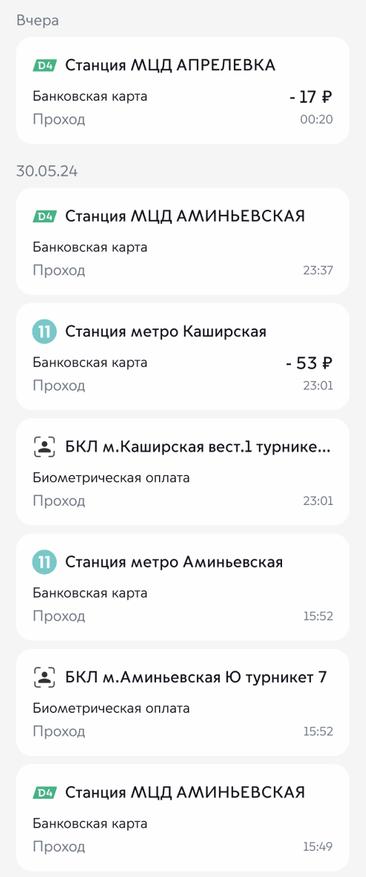
Task: Open МЦД АМИНЬЕВСКАЯ entry at 23:37
Action: (x=182, y=242)
